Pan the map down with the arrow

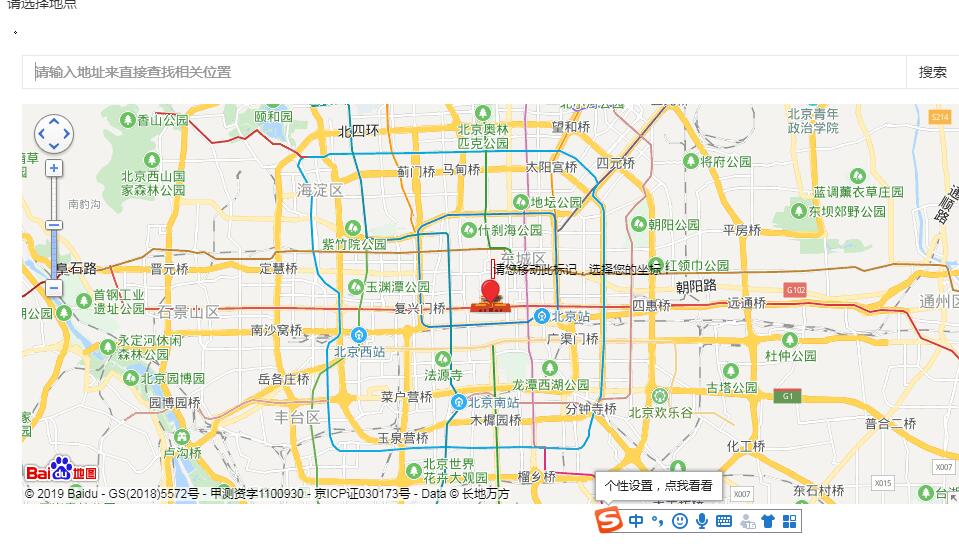click(54, 146)
